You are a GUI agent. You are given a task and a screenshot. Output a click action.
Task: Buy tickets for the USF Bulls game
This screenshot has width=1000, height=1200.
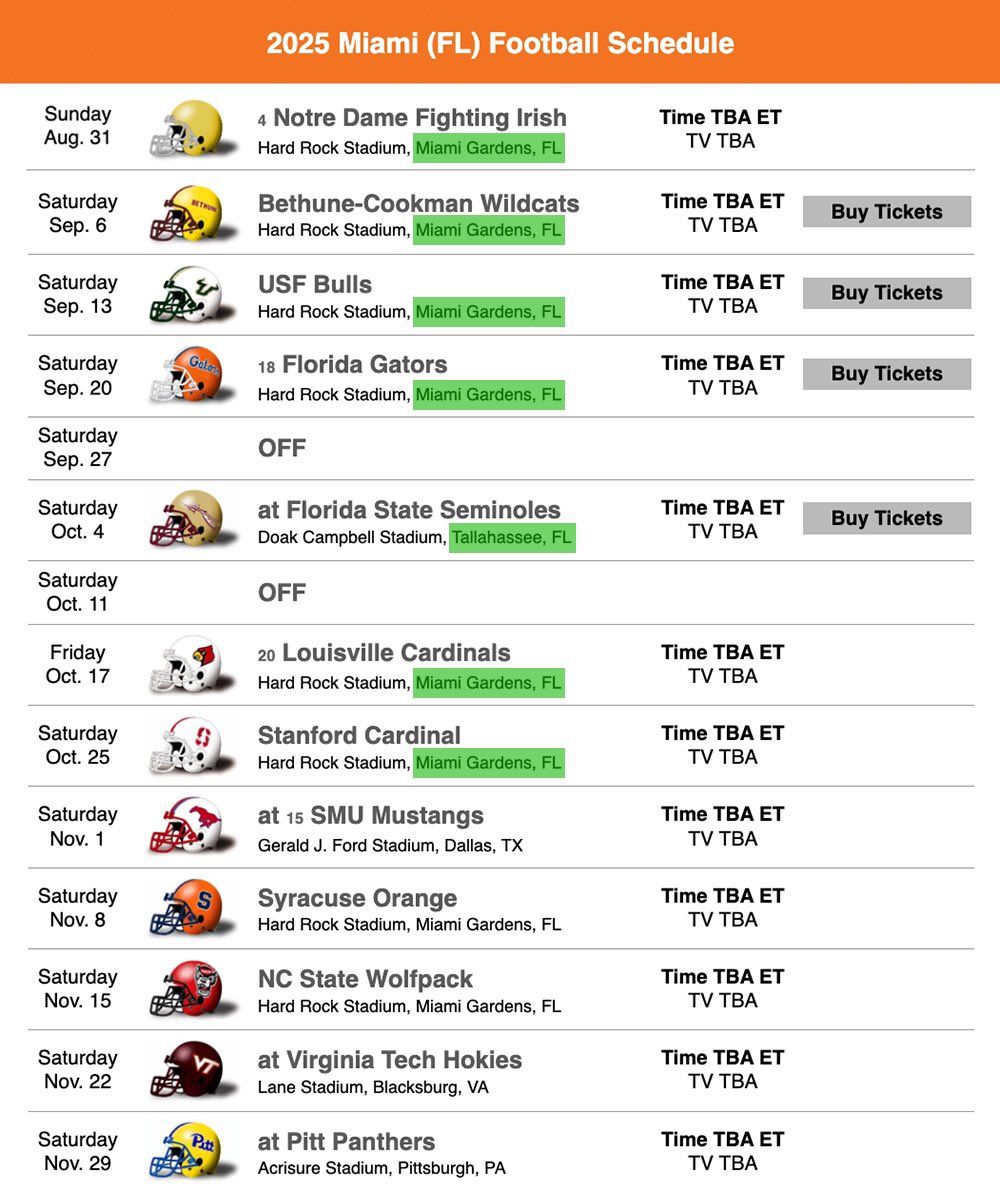tap(886, 293)
